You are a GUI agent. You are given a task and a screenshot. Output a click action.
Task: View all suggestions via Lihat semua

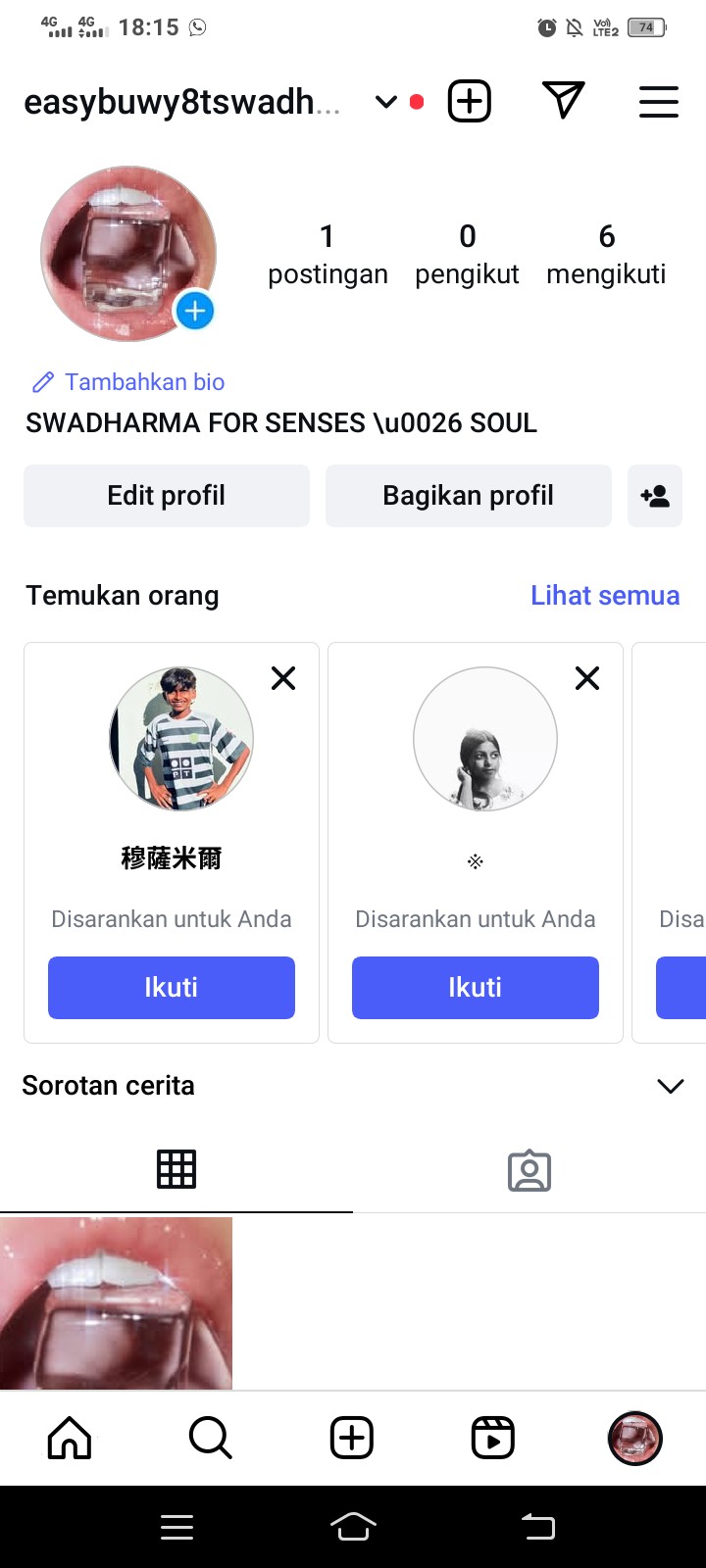604,596
